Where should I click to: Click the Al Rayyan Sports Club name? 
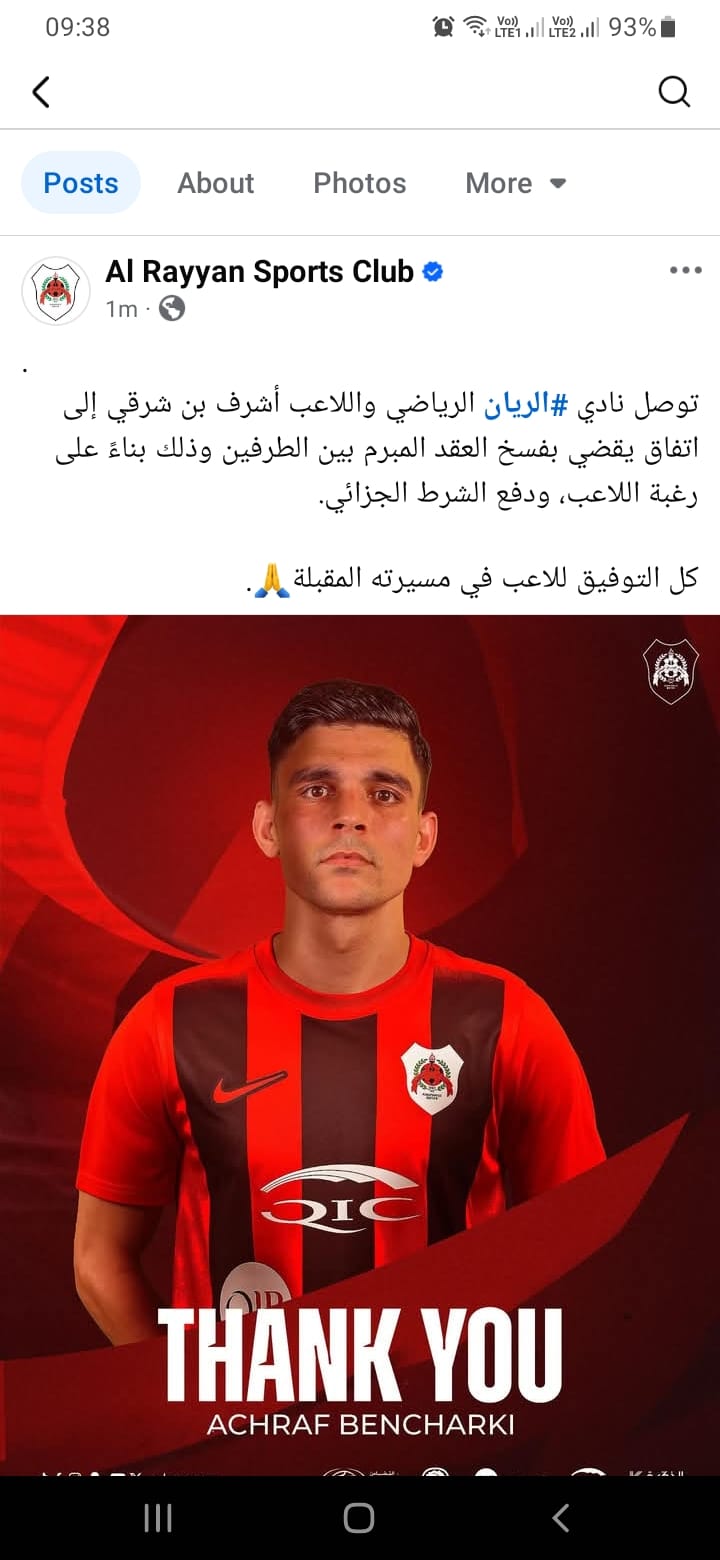pos(259,270)
